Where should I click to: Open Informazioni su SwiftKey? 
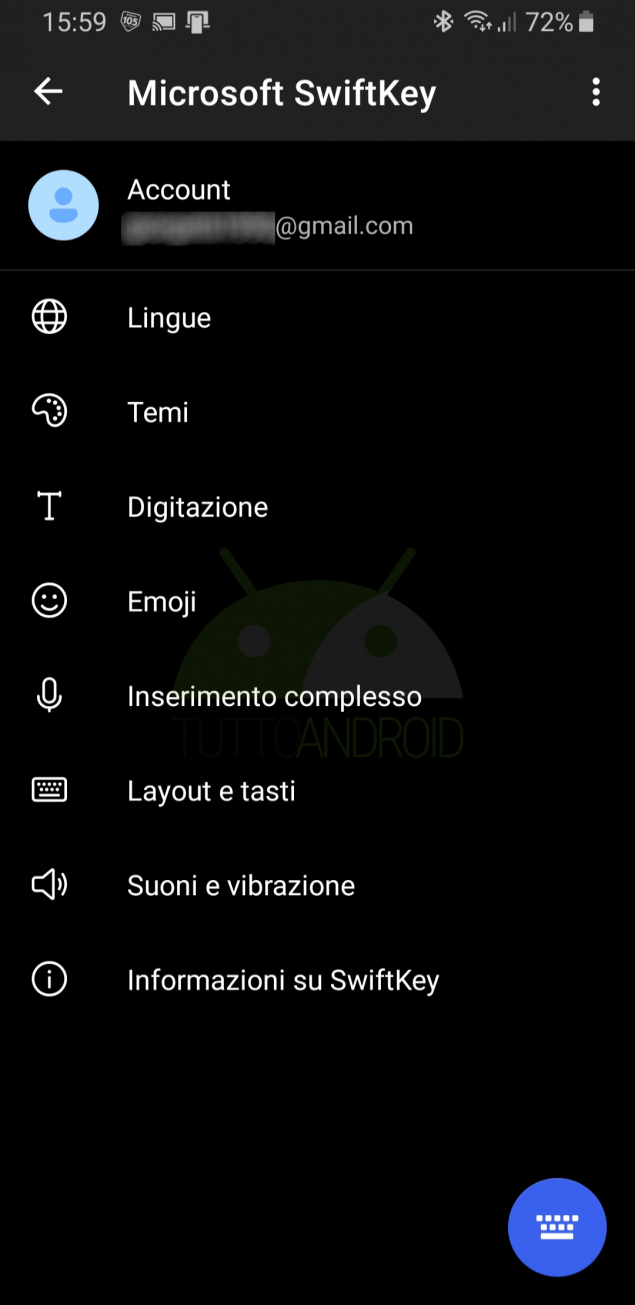317,980
